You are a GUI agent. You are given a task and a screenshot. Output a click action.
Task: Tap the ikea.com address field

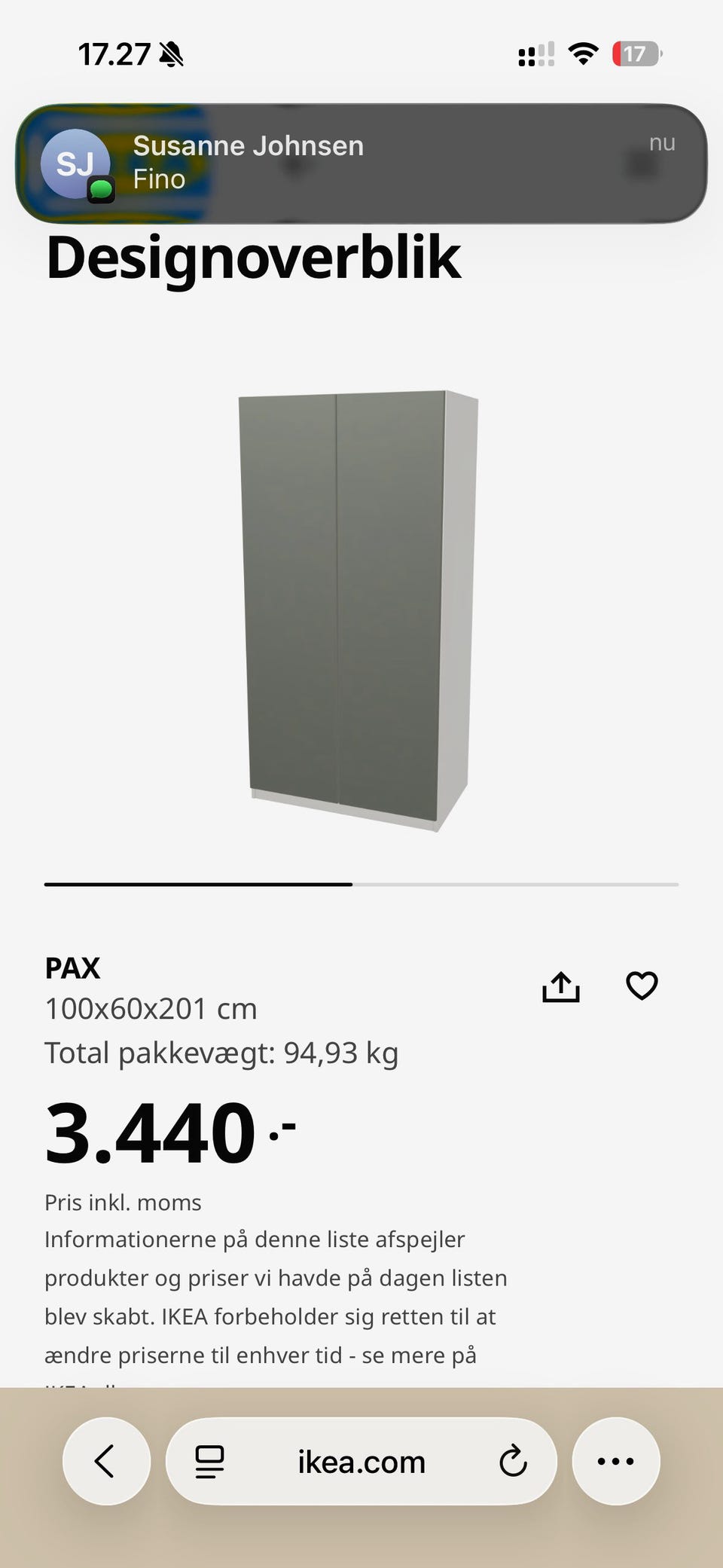361,1462
